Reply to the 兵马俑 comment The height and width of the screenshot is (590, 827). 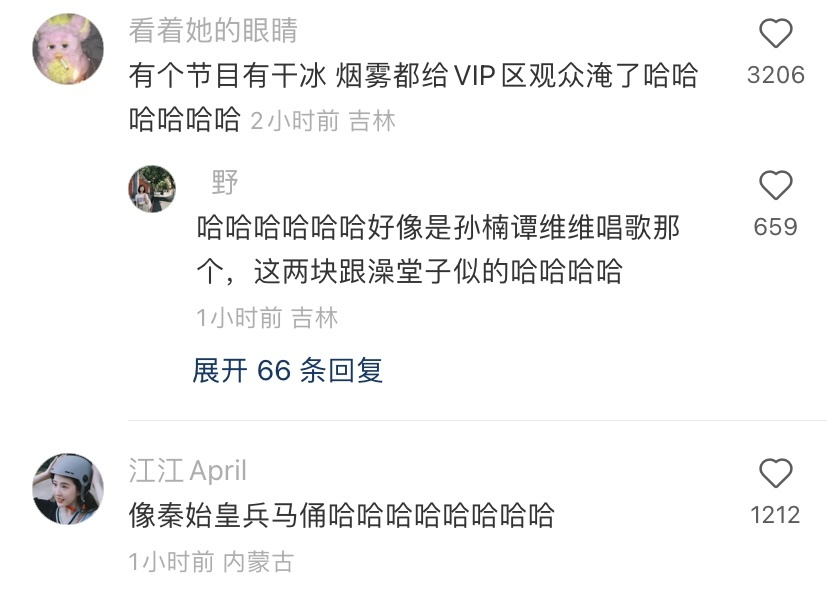341,515
